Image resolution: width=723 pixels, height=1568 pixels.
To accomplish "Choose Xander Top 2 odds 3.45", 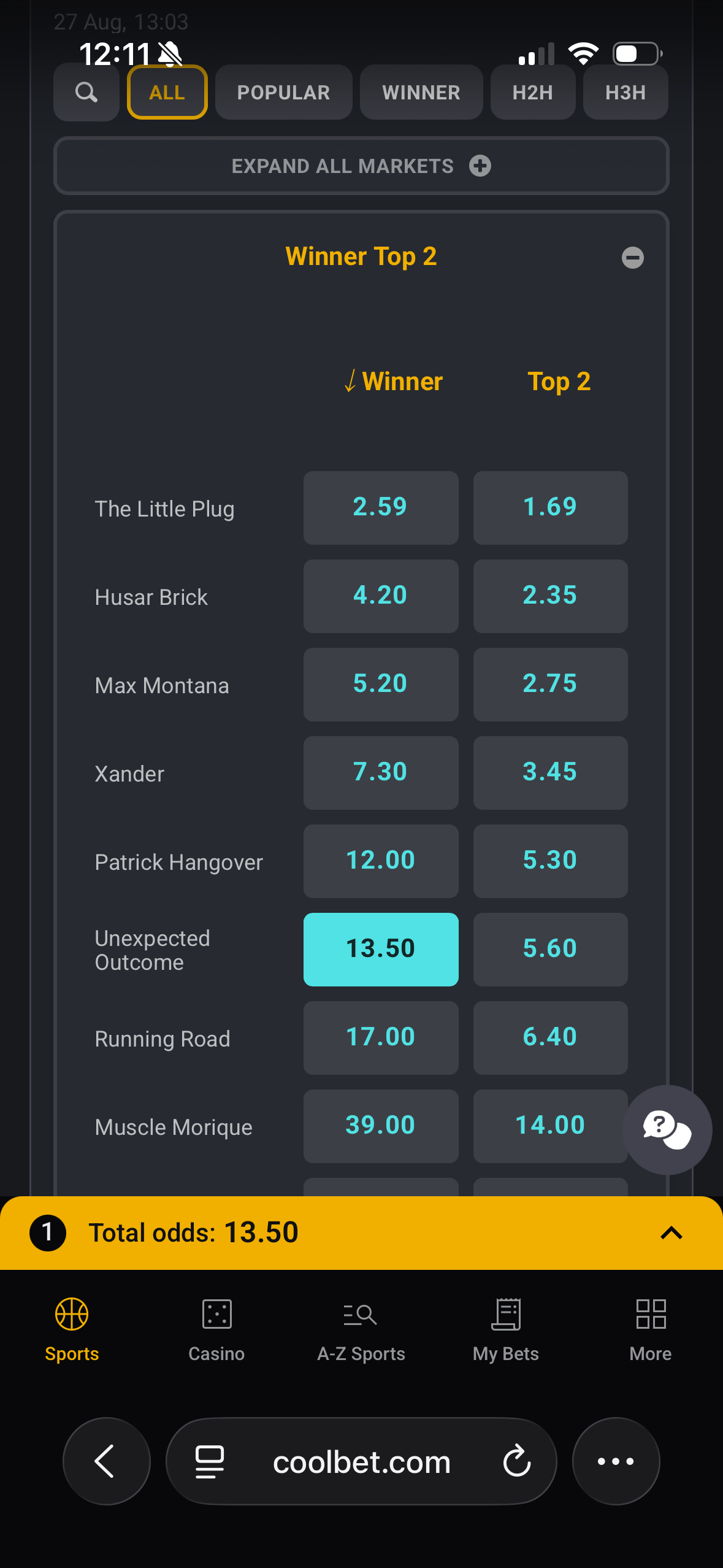I will point(550,773).
